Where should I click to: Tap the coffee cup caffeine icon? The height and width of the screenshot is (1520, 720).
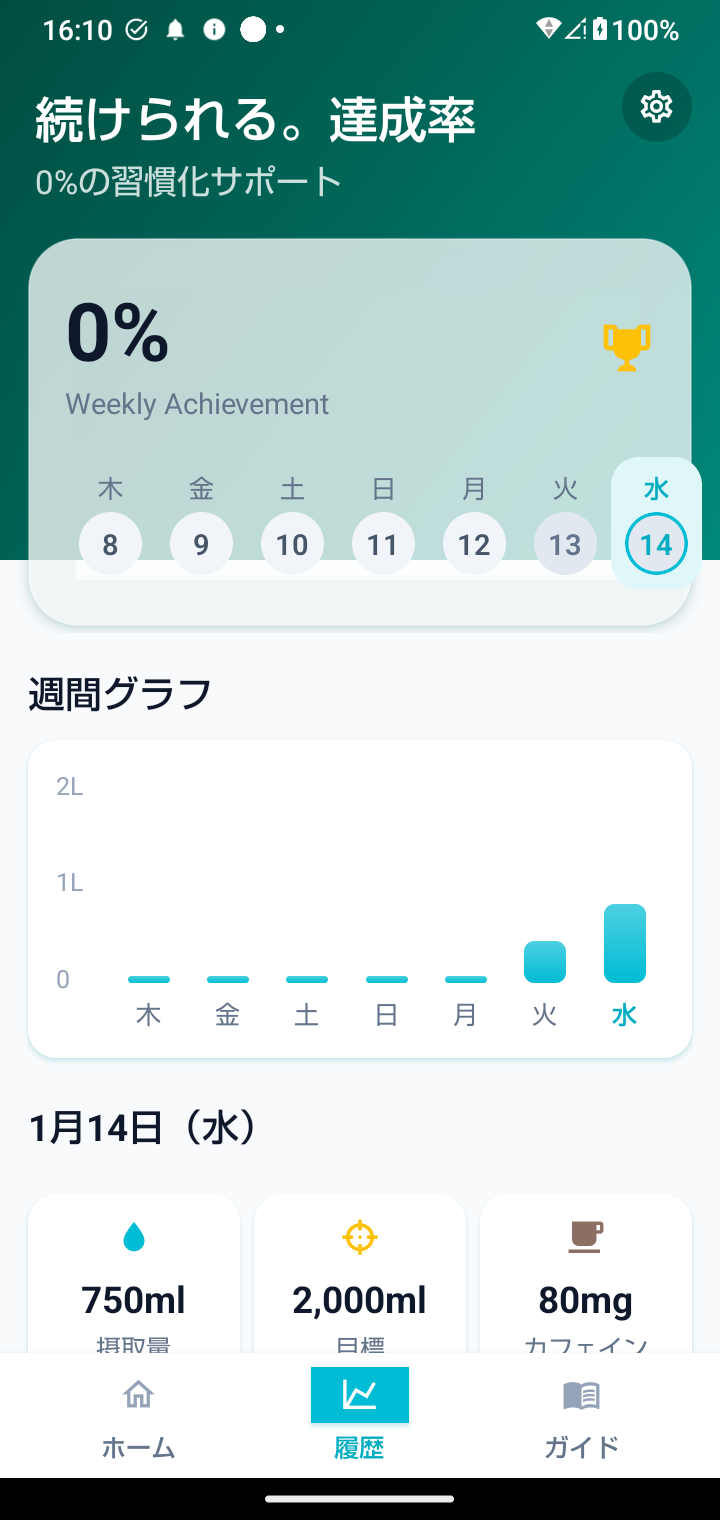coord(585,1236)
